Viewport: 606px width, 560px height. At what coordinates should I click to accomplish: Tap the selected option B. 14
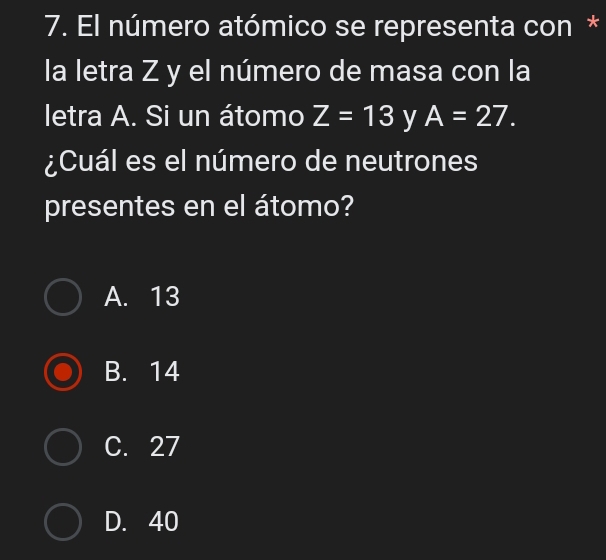[64, 373]
